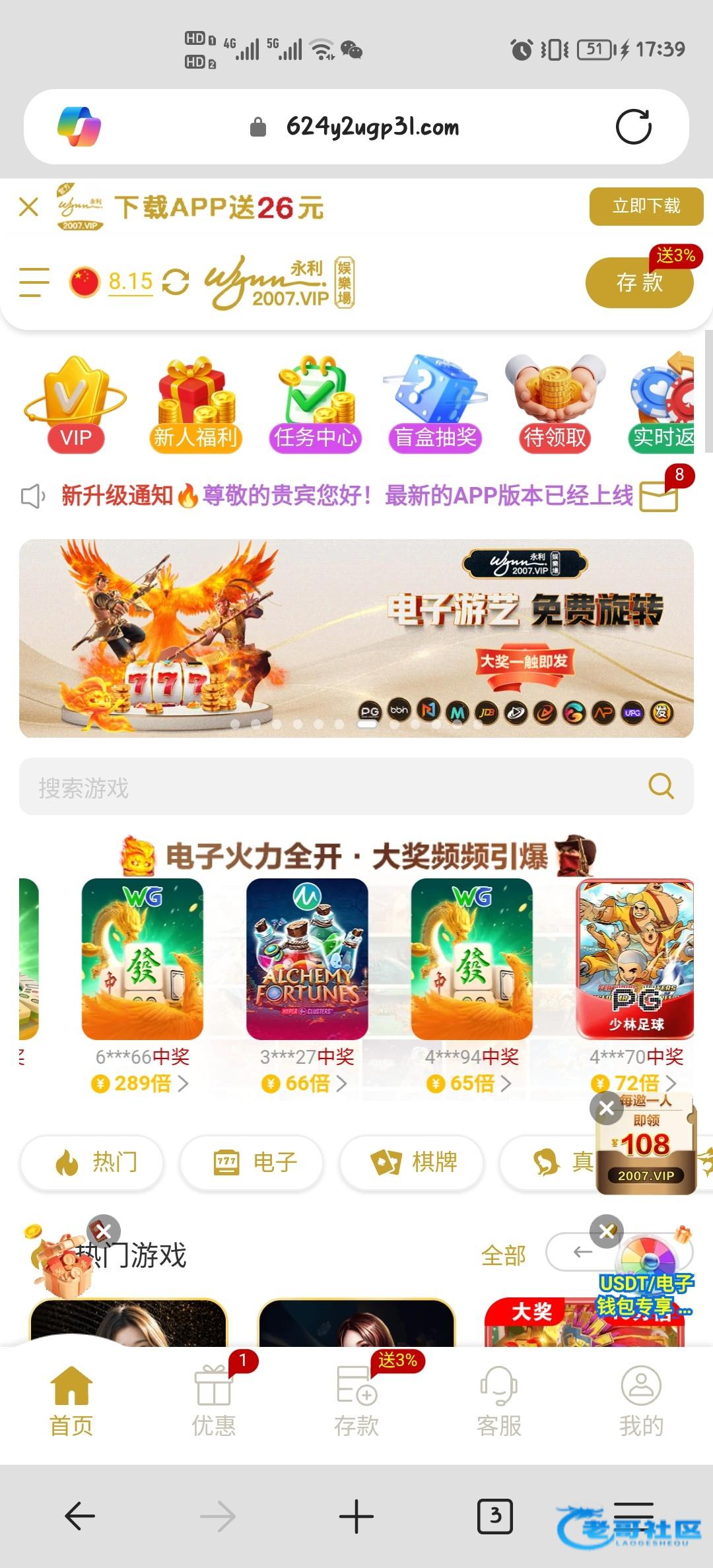Viewport: 713px width, 1568px height.
Task: Open the Alchemy Fortunes game card
Action: (x=307, y=959)
